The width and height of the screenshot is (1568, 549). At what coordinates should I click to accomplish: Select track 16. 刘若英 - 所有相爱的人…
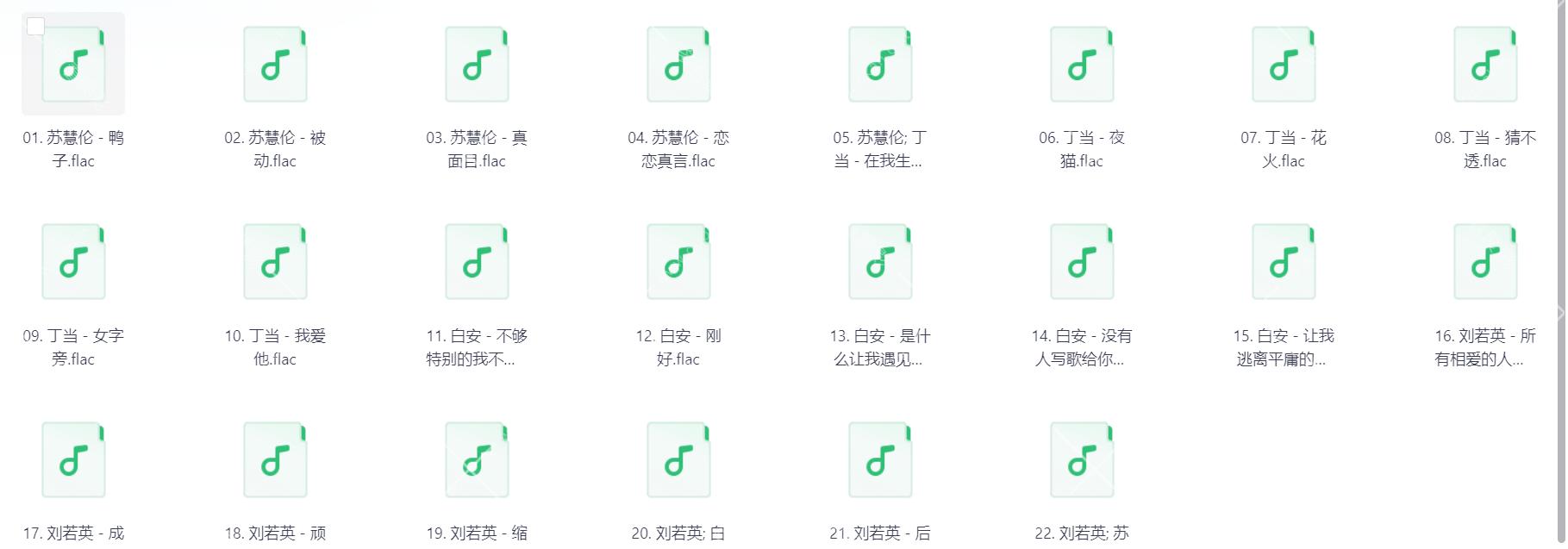[1485, 262]
